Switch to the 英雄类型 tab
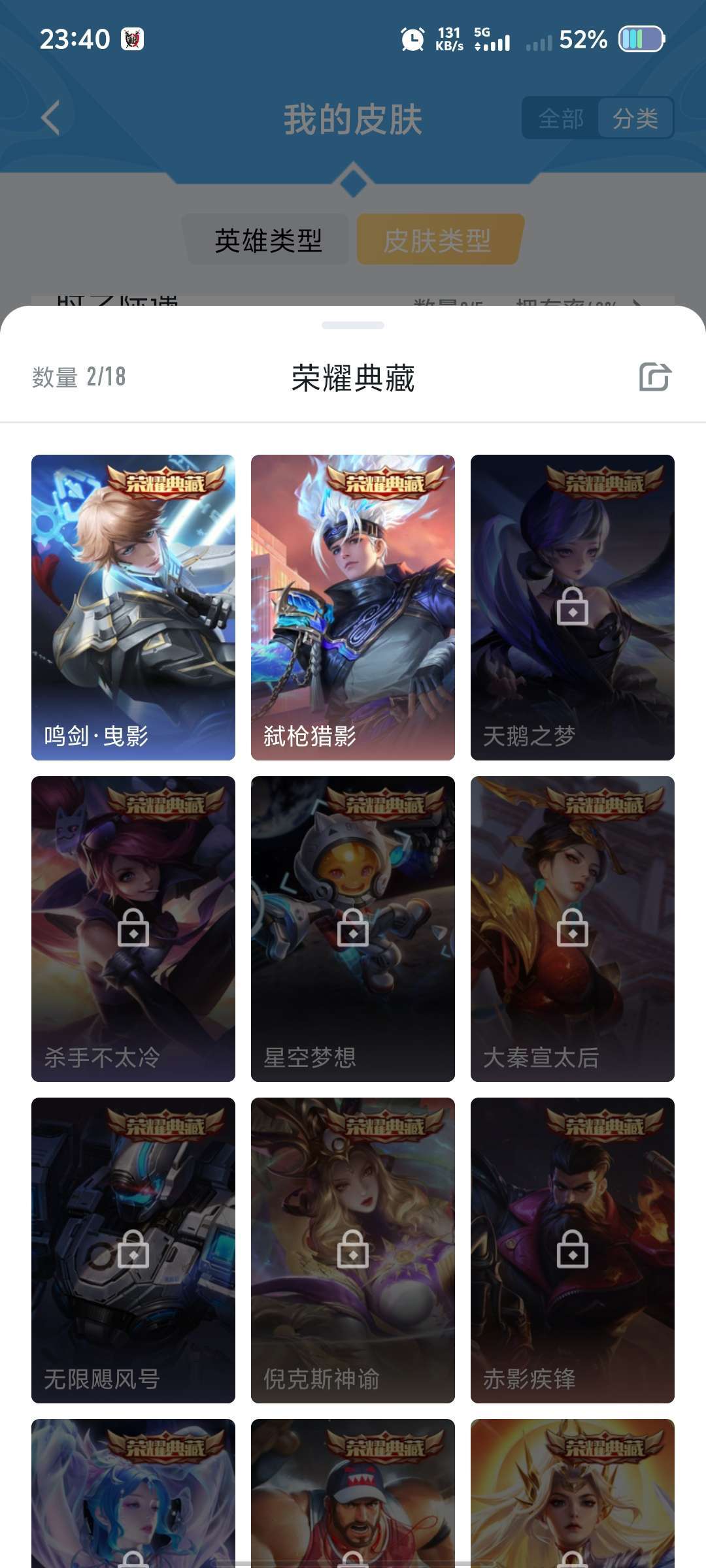The image size is (706, 1568). 268,240
